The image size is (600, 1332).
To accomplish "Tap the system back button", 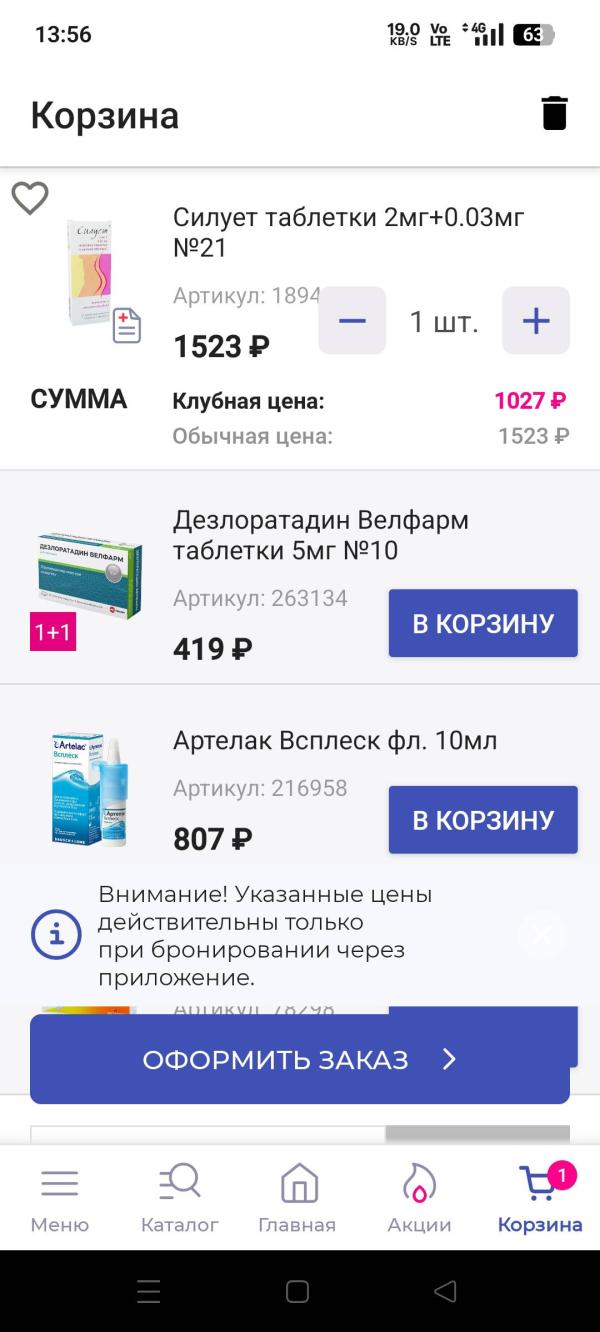I will [x=446, y=1291].
